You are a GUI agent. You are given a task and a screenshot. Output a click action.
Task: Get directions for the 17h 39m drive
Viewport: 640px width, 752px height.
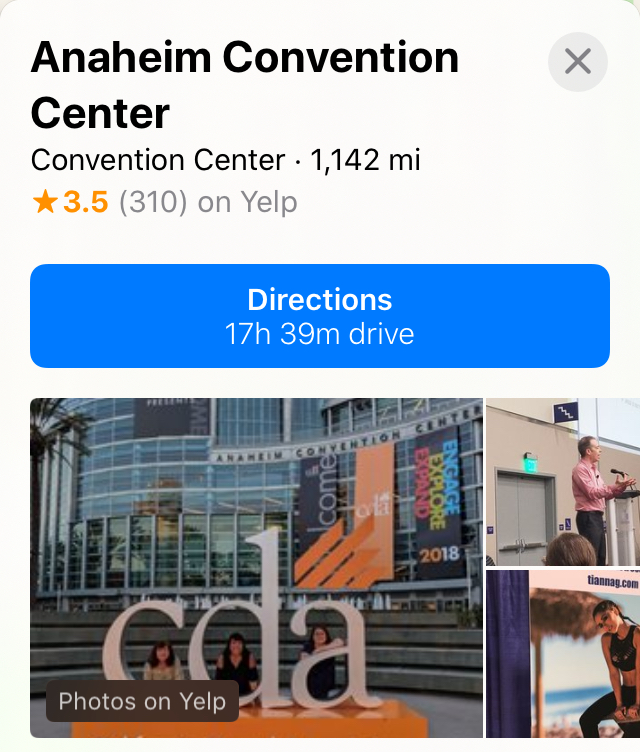[x=320, y=316]
